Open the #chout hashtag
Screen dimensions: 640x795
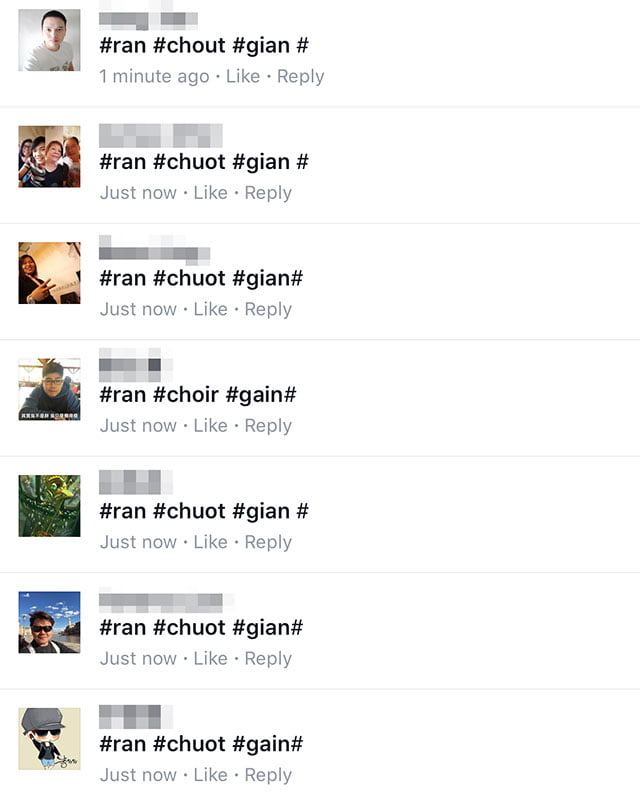coord(189,45)
